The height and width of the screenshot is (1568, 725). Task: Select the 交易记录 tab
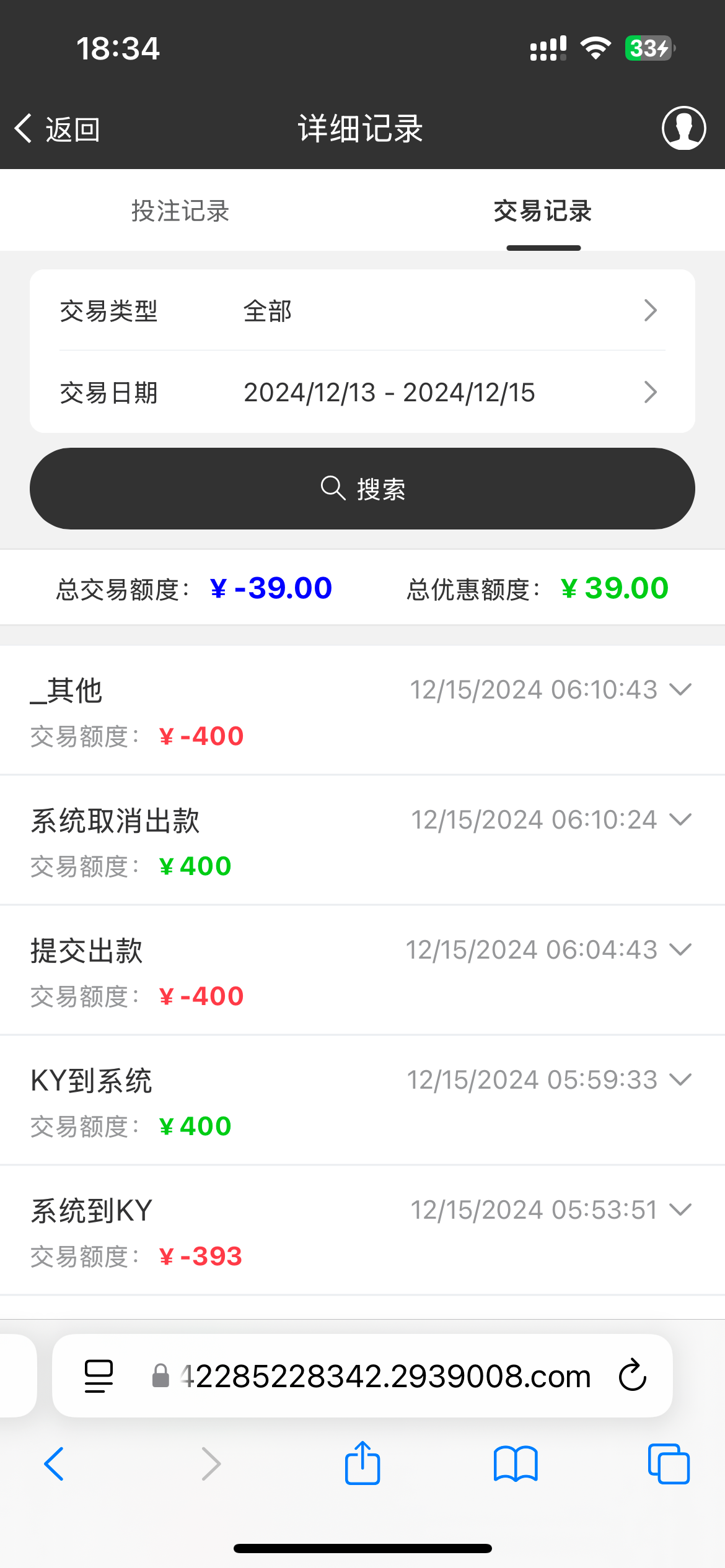pos(543,211)
